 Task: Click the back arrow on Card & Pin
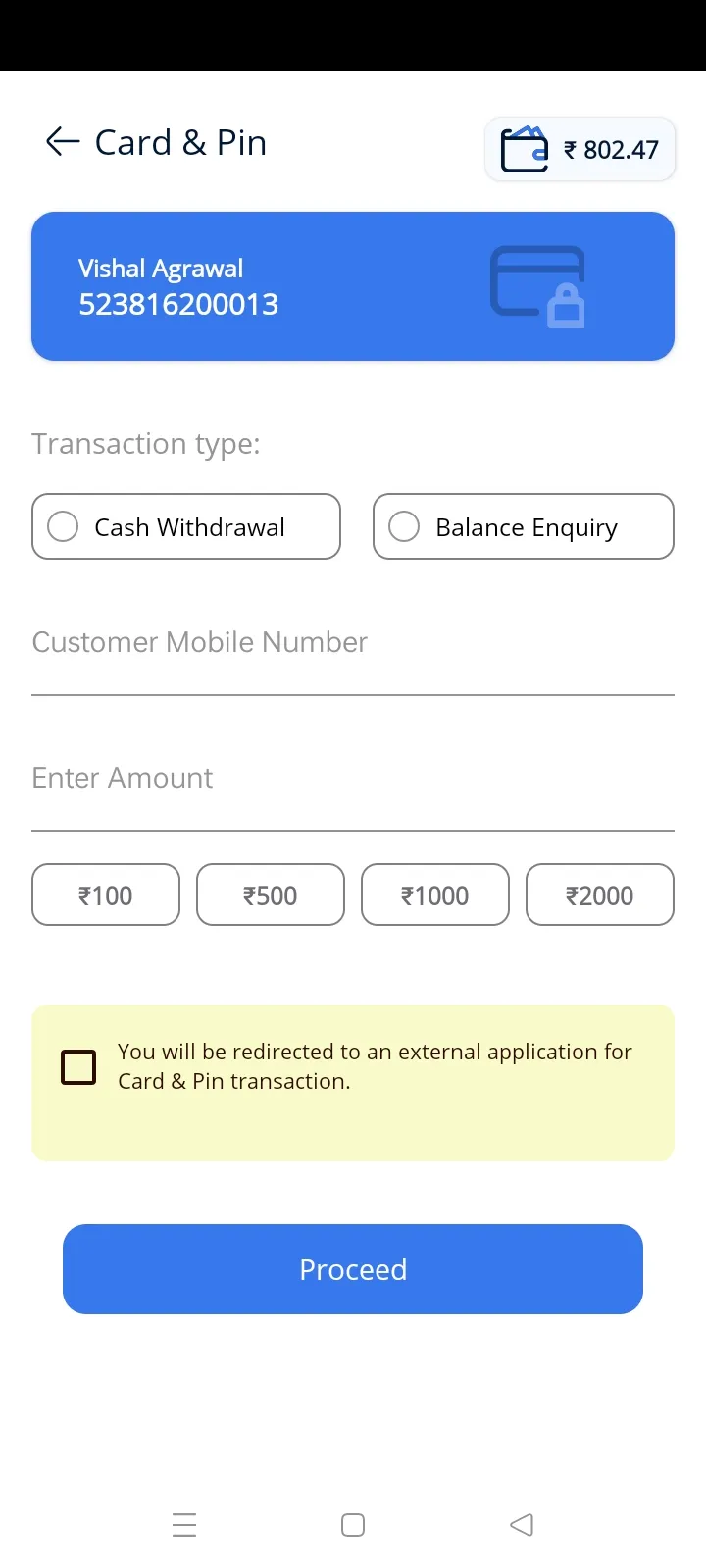coord(61,142)
